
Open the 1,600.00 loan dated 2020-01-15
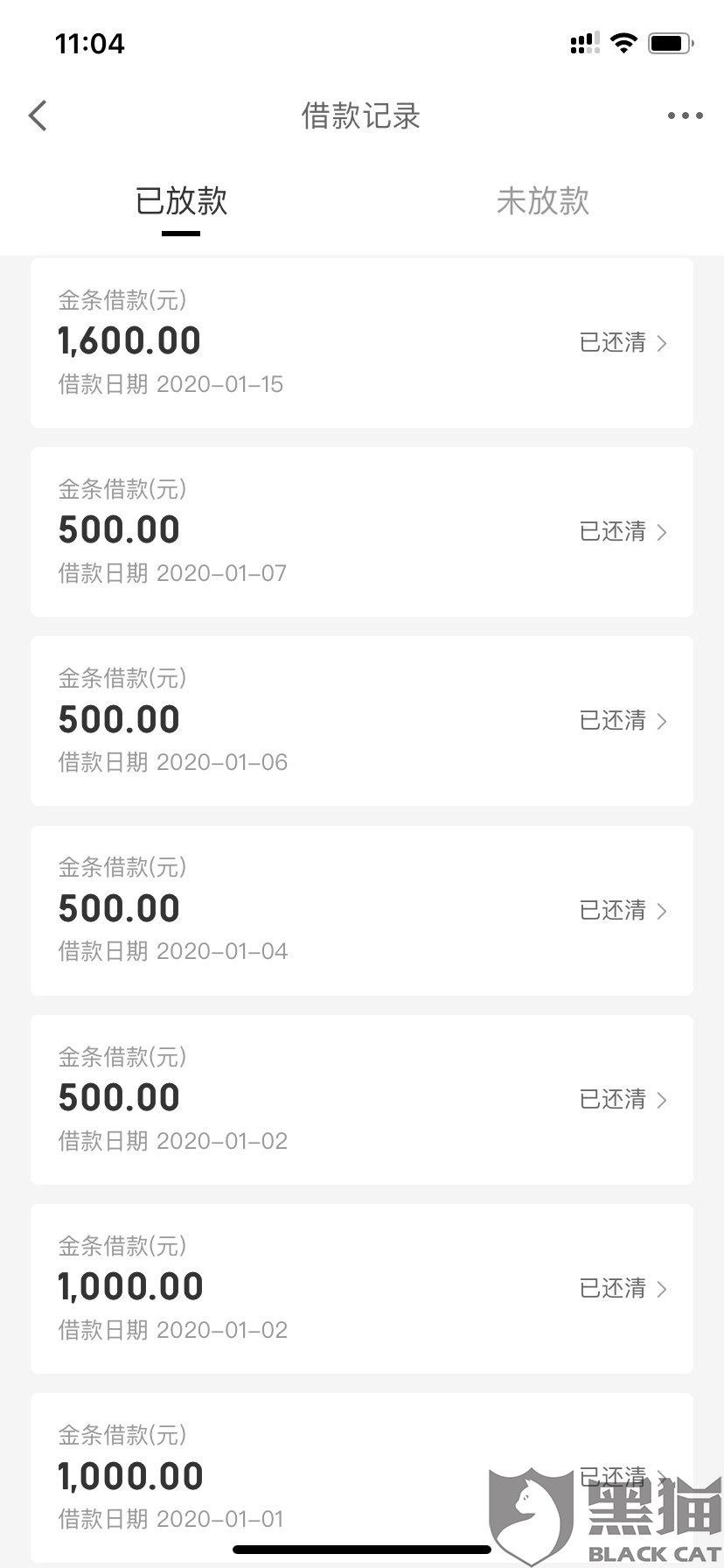pos(362,342)
